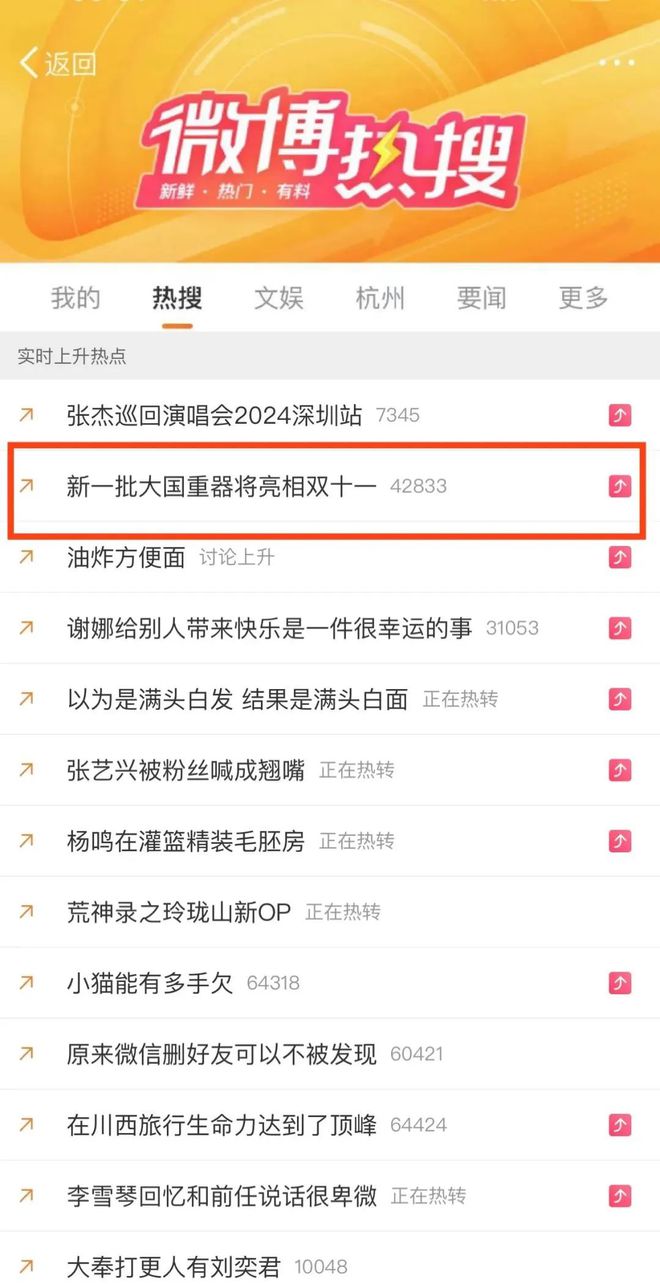This screenshot has height=1284, width=660.
Task: Open 原来微信删好友可以不被发现 topic
Action: [221, 1054]
